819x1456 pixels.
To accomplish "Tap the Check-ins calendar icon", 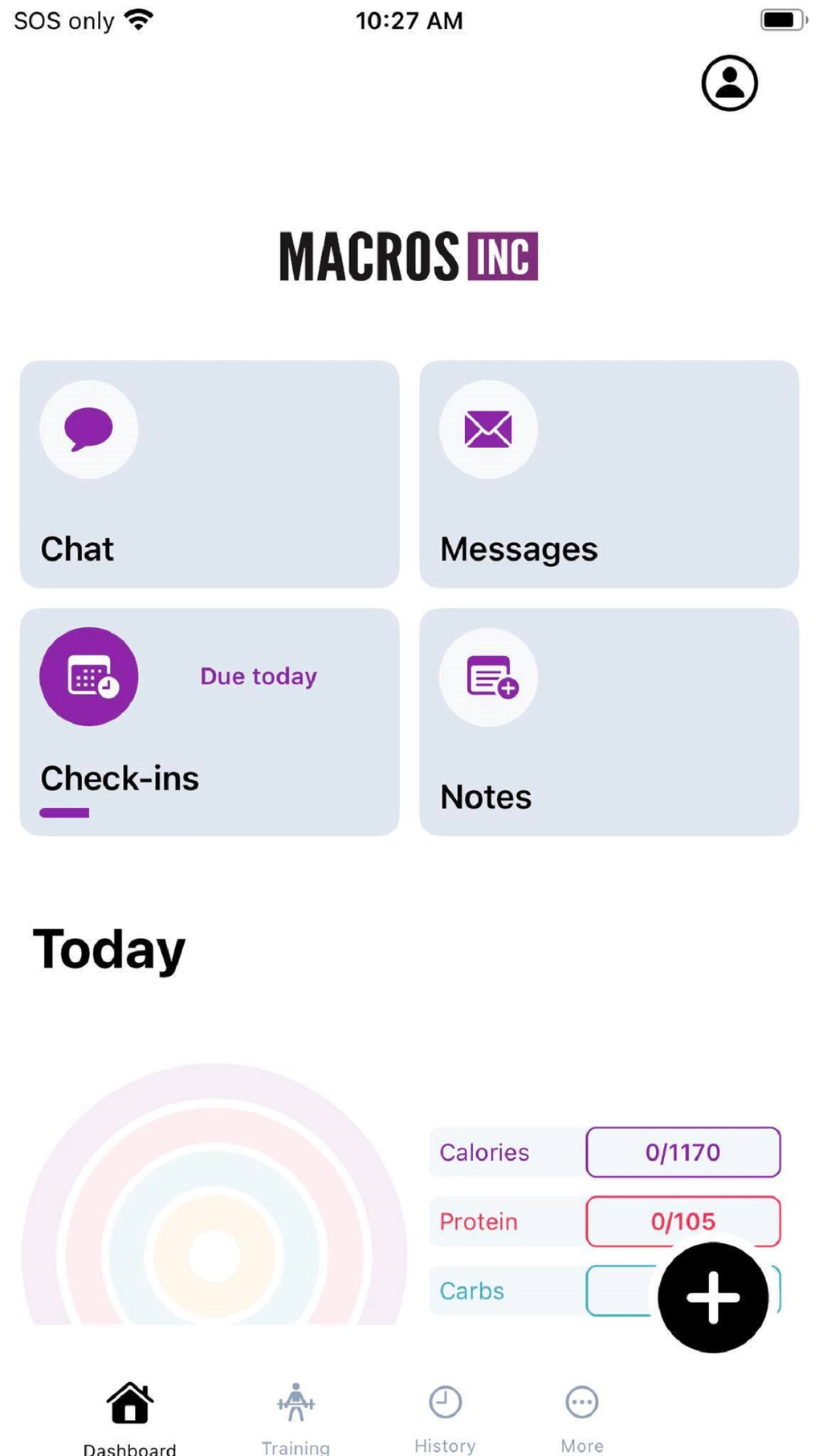I will [x=88, y=676].
